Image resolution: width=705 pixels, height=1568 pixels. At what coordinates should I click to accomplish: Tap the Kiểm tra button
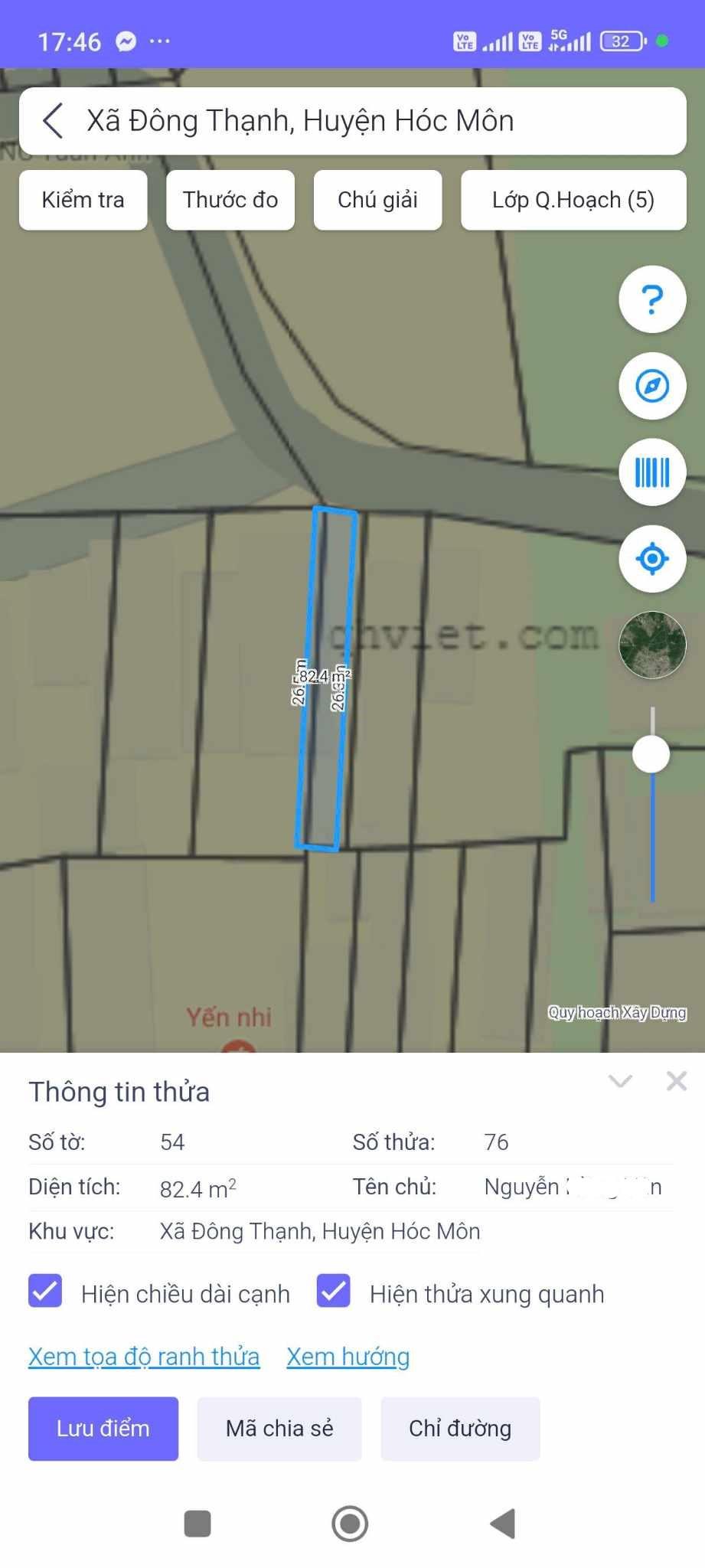pyautogui.click(x=83, y=200)
